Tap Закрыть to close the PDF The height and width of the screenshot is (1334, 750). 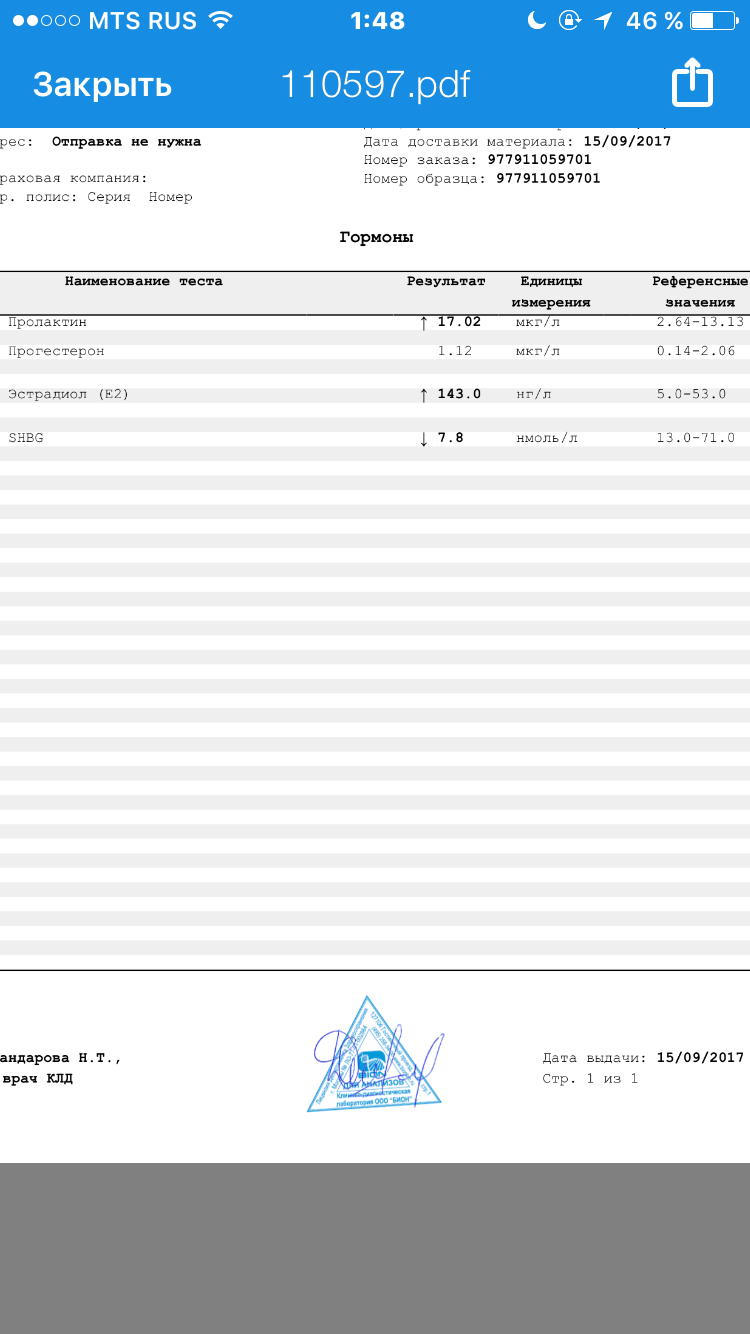pyautogui.click(x=102, y=85)
